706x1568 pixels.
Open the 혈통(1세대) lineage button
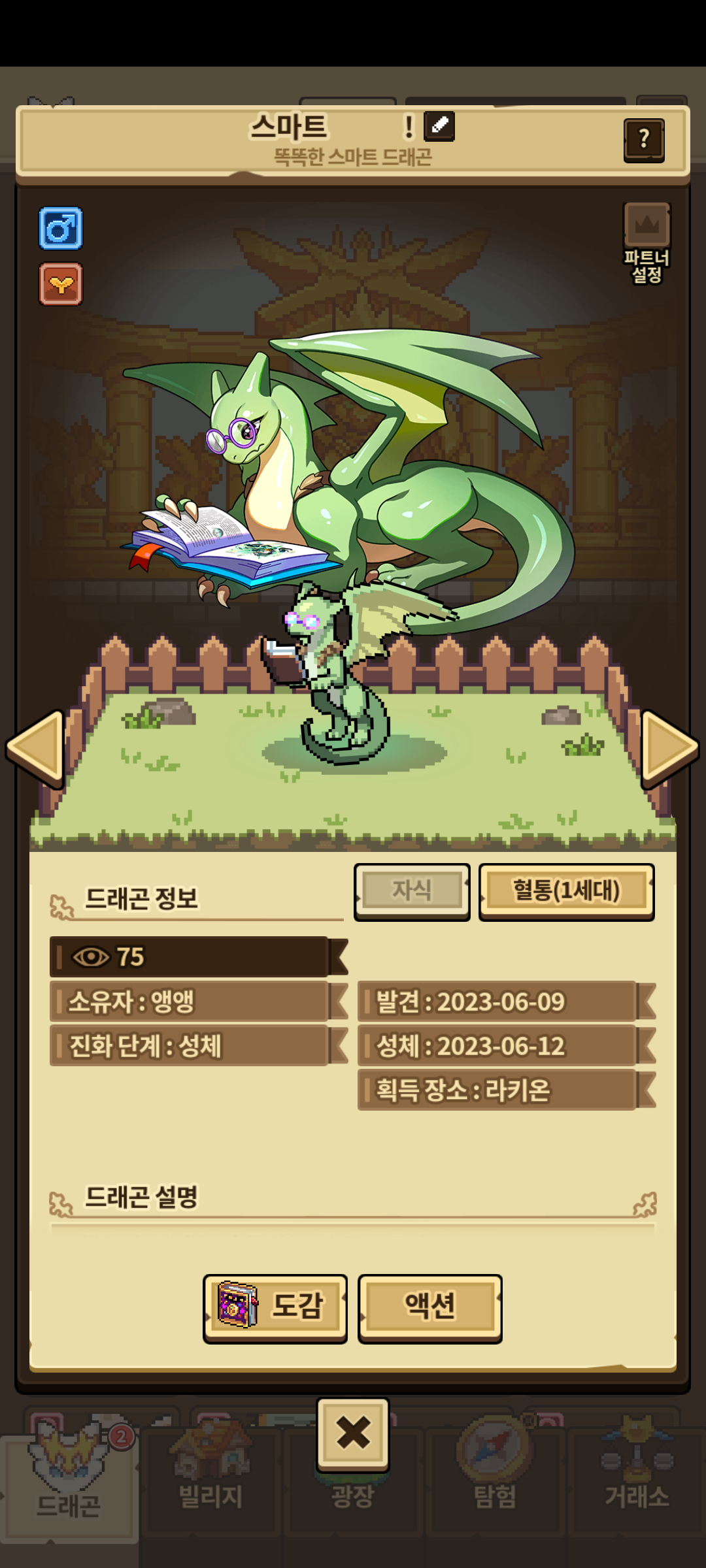tap(566, 891)
